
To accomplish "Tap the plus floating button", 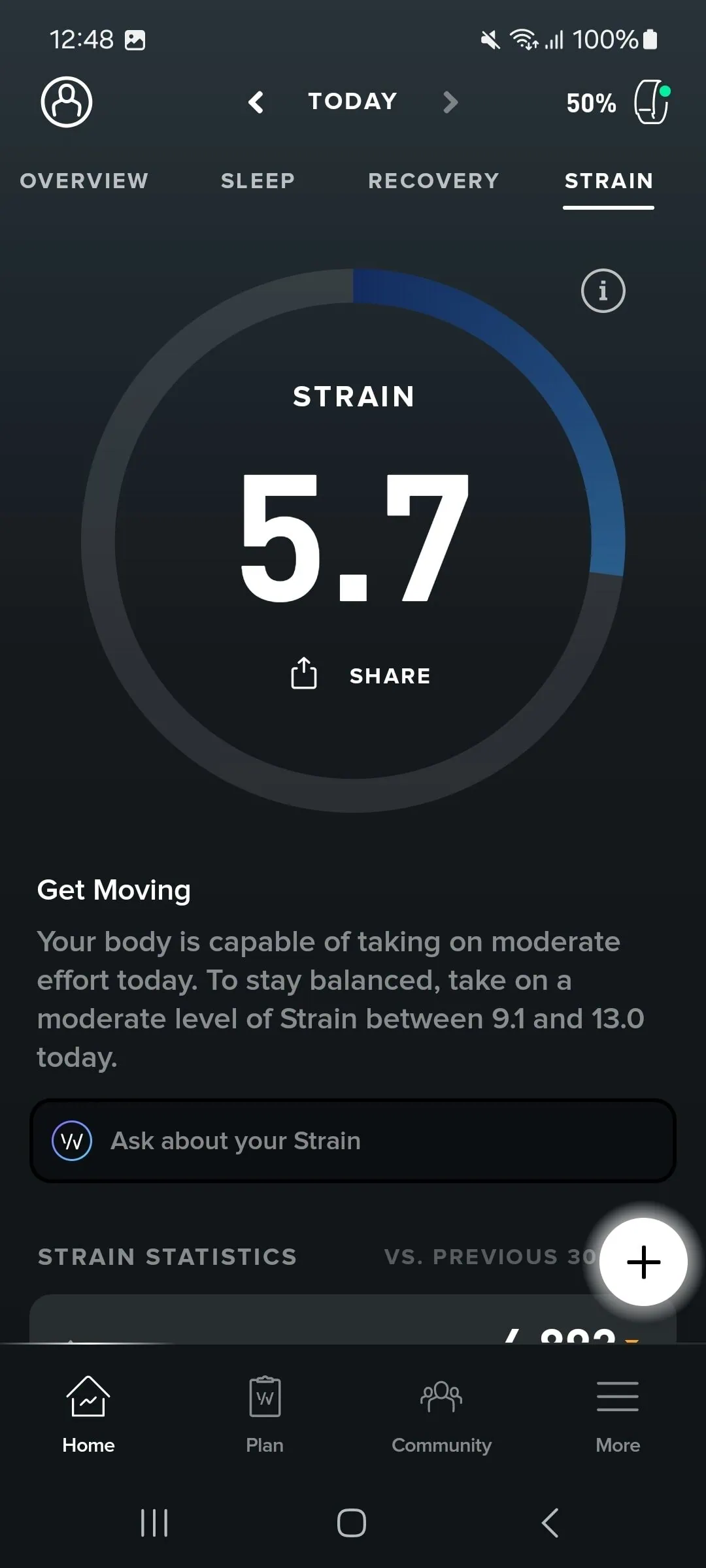I will pyautogui.click(x=643, y=1262).
